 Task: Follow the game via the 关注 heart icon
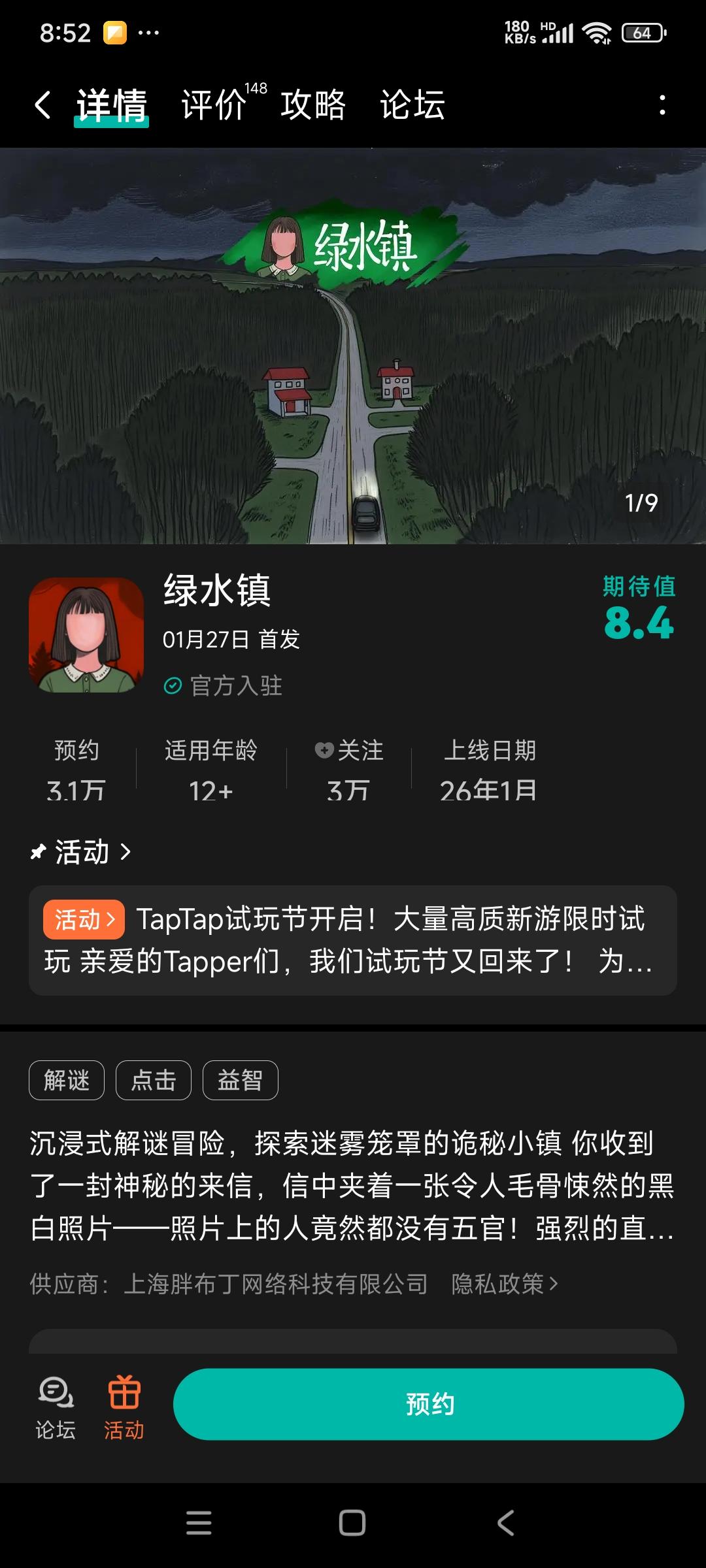(x=325, y=750)
